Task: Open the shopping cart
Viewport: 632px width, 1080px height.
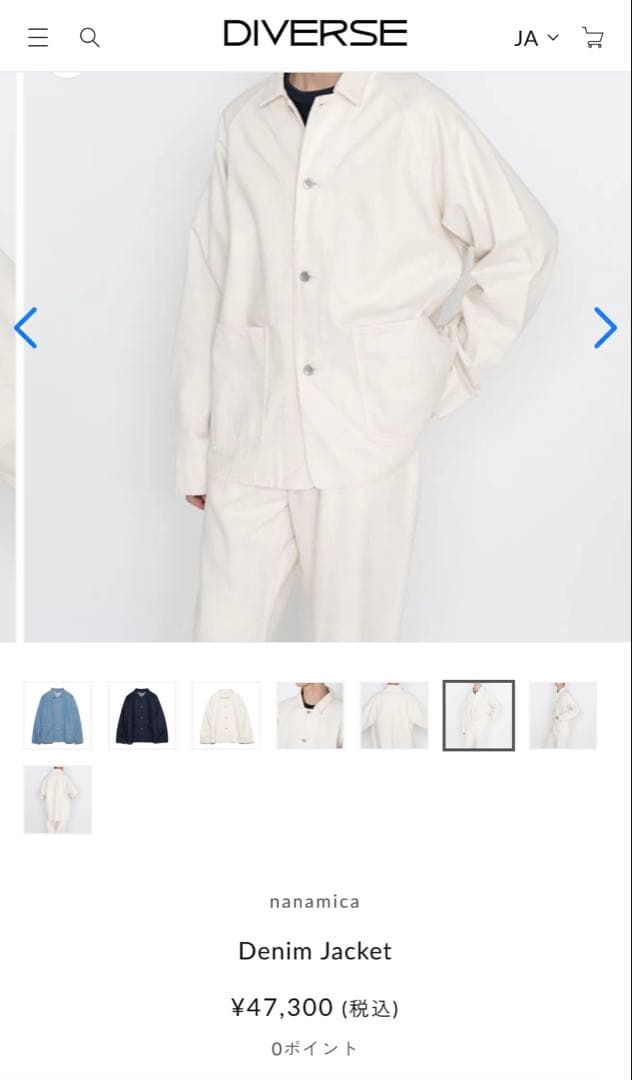Action: click(593, 38)
